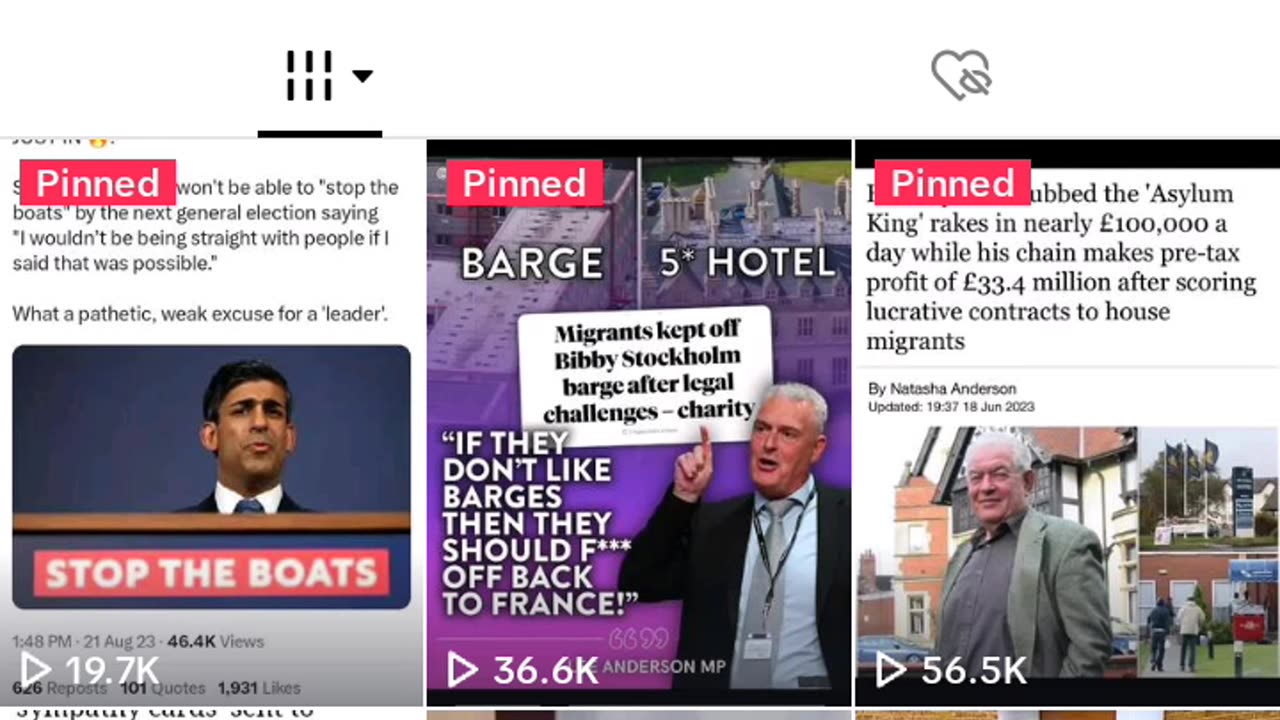Image resolution: width=1280 pixels, height=720 pixels.
Task: Open pinned video about Stop The Boats
Action: 212,420
